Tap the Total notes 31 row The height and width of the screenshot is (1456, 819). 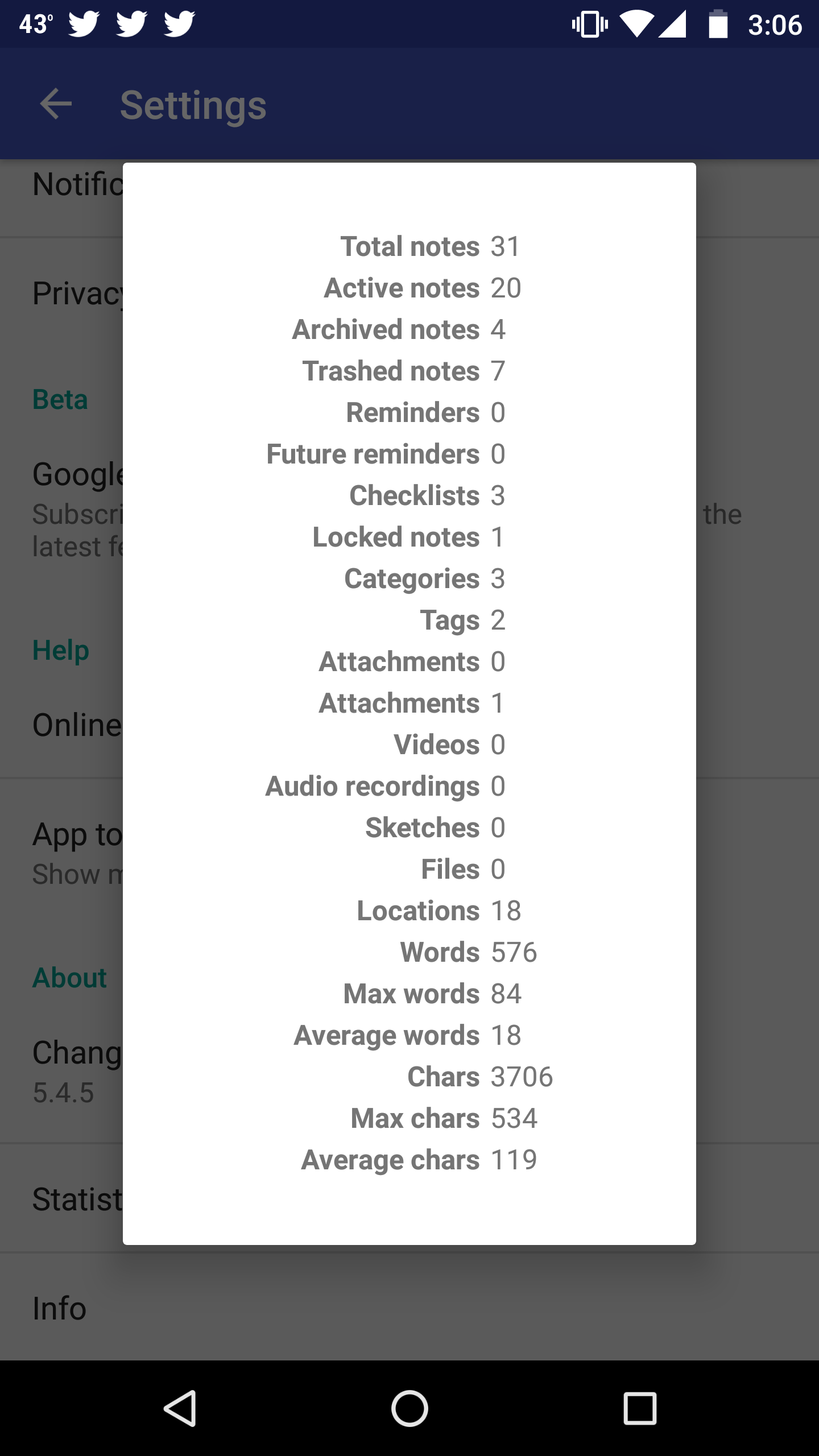430,247
